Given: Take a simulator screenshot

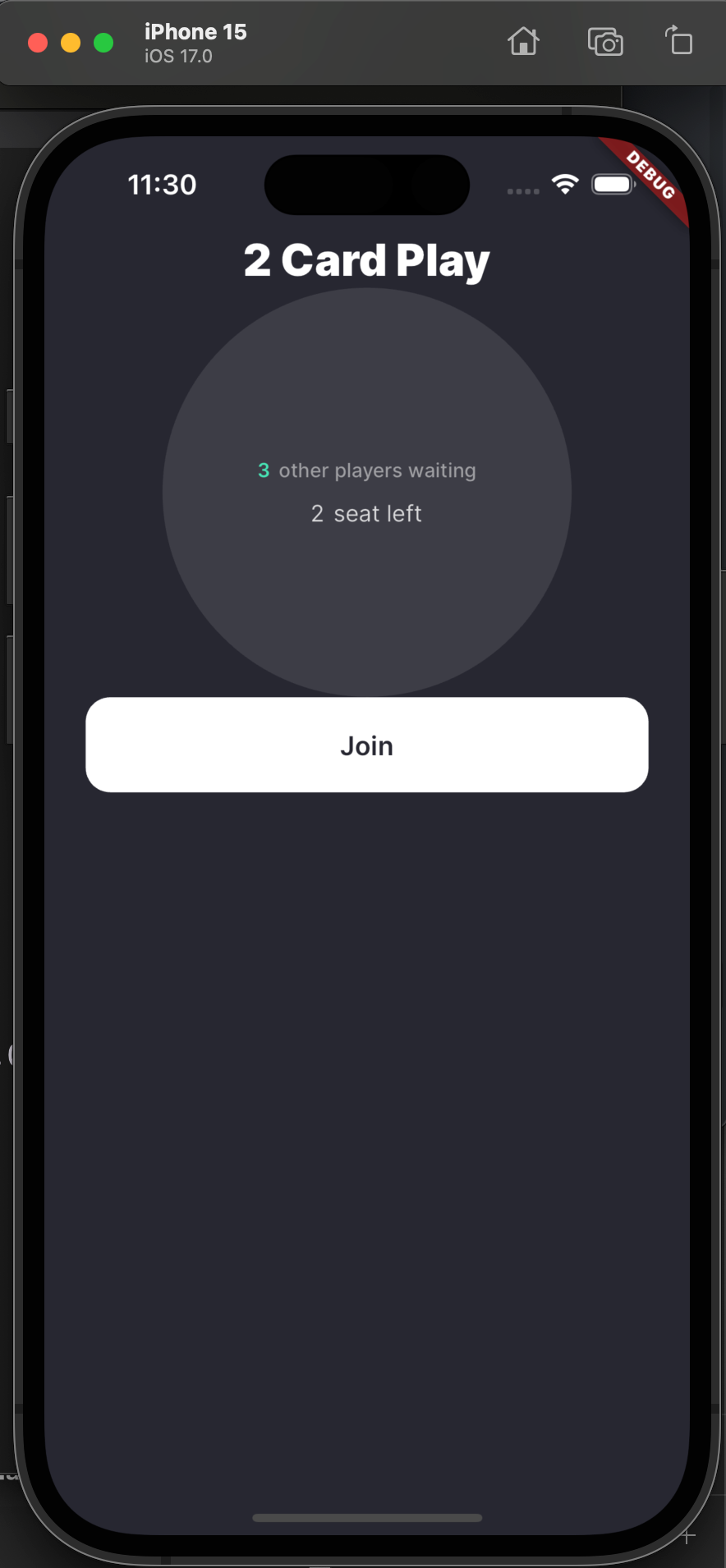Looking at the screenshot, I should 605,41.
